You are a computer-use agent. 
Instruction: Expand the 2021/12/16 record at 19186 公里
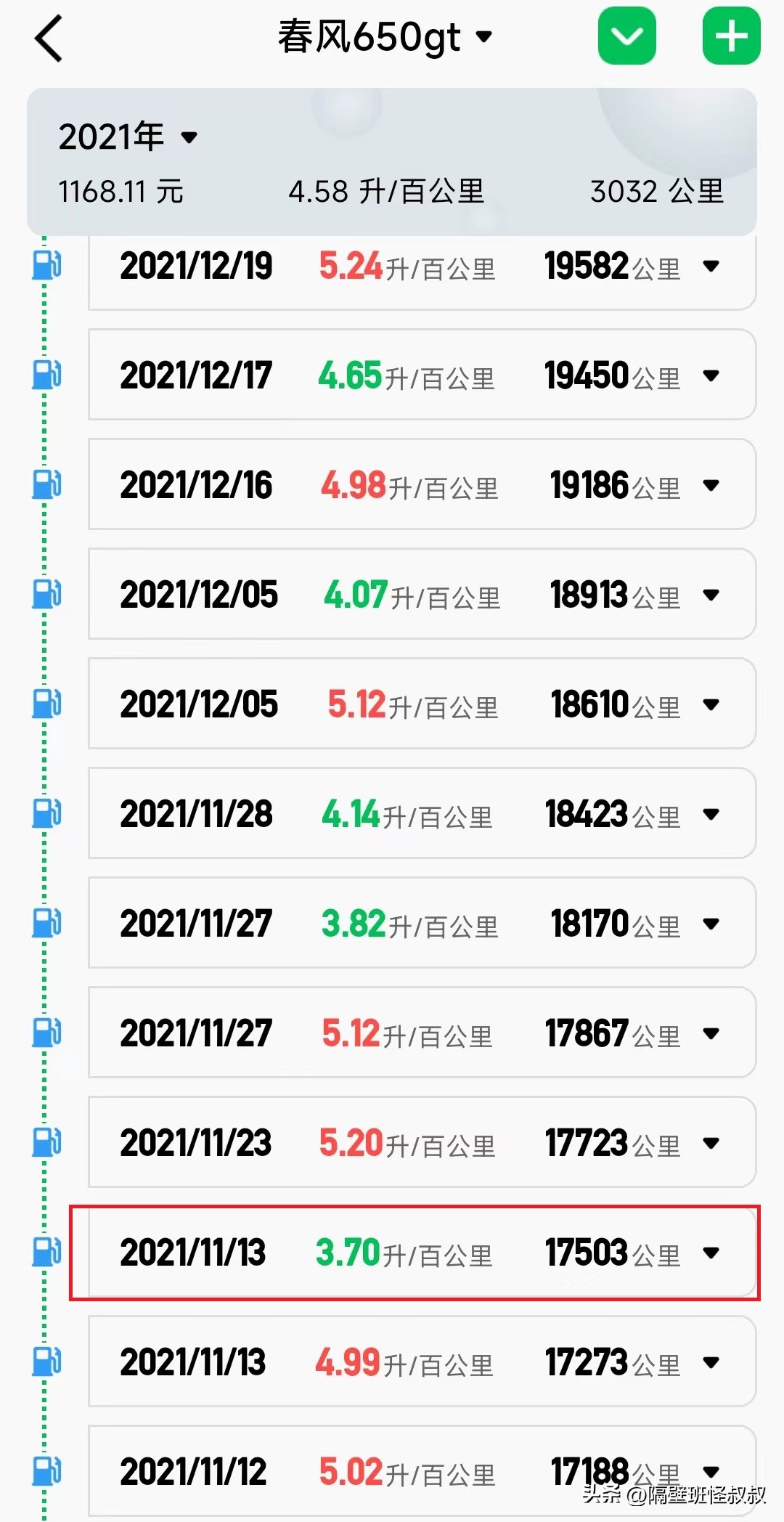point(711,485)
